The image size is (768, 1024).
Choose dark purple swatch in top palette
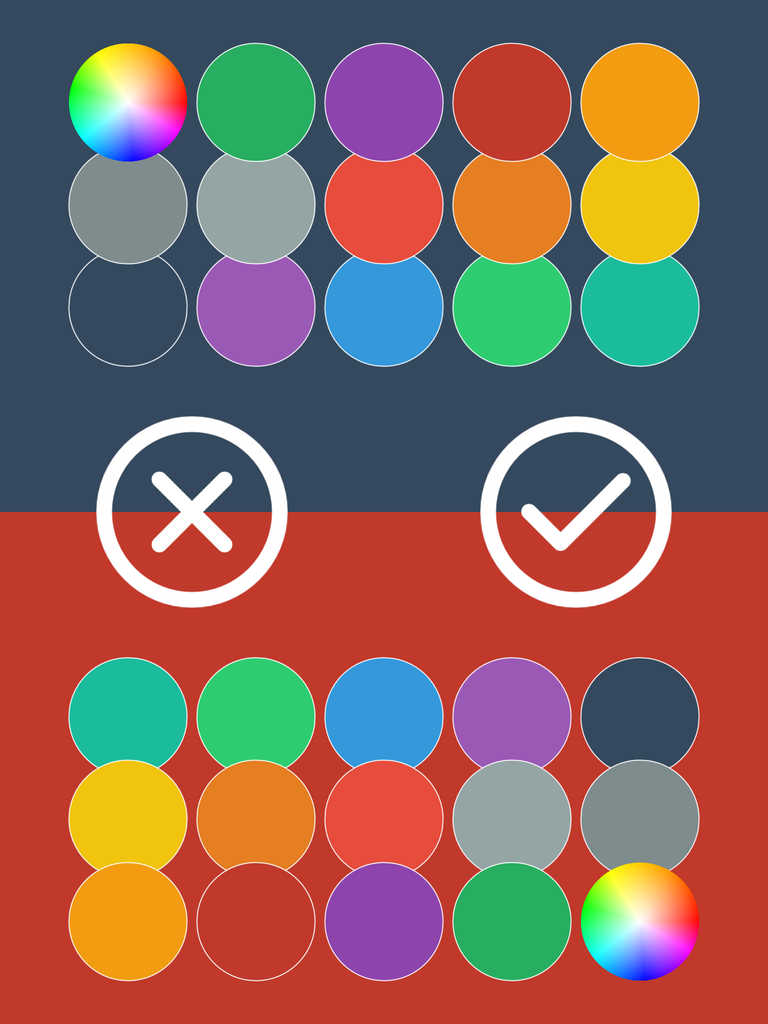(384, 102)
